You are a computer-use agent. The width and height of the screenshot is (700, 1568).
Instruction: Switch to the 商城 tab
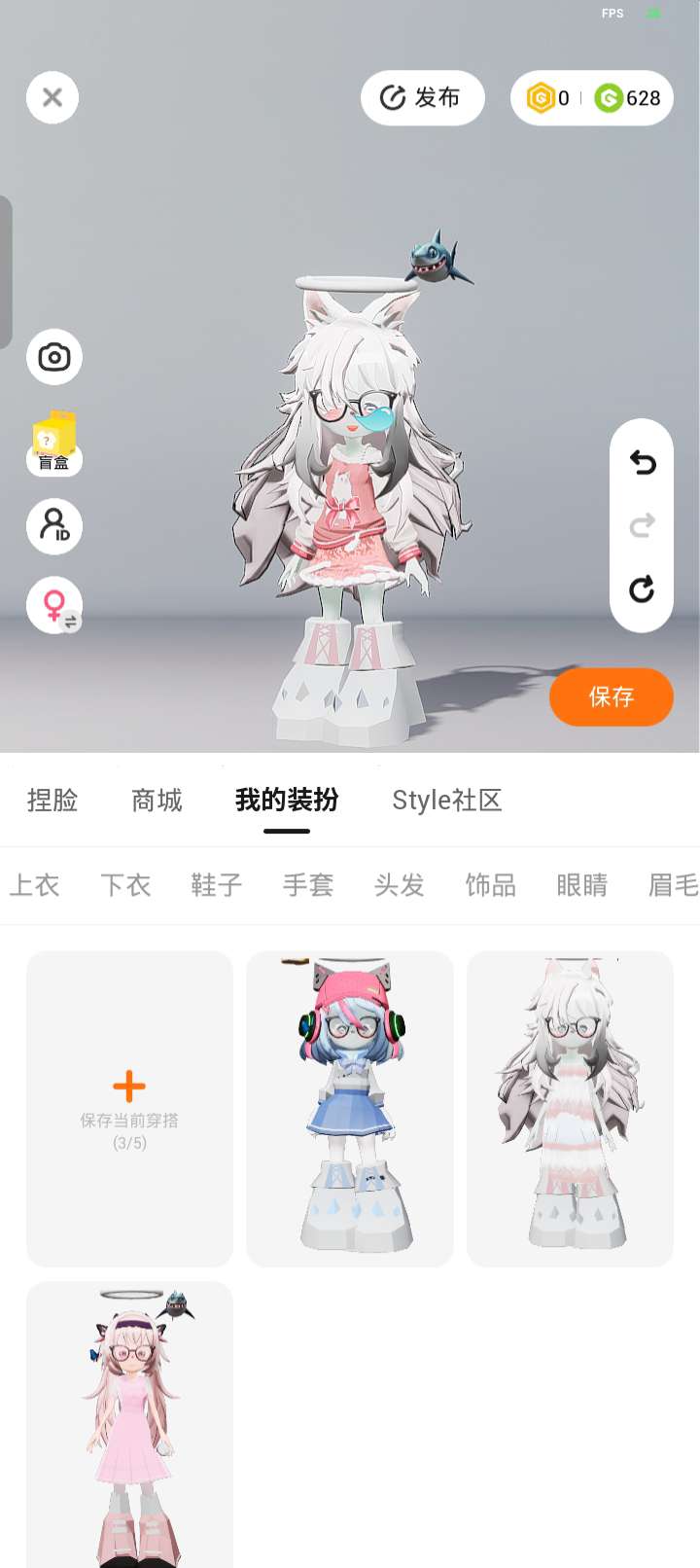[157, 801]
